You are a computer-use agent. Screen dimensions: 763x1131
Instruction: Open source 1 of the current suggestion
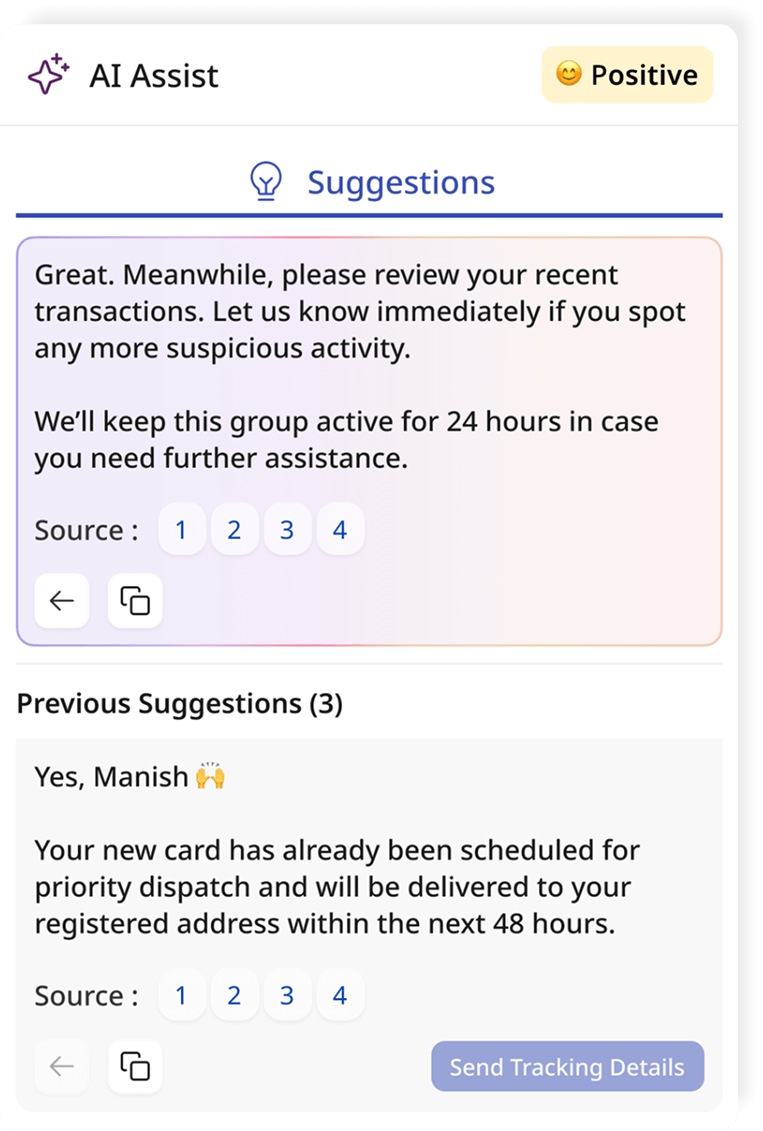pos(181,530)
